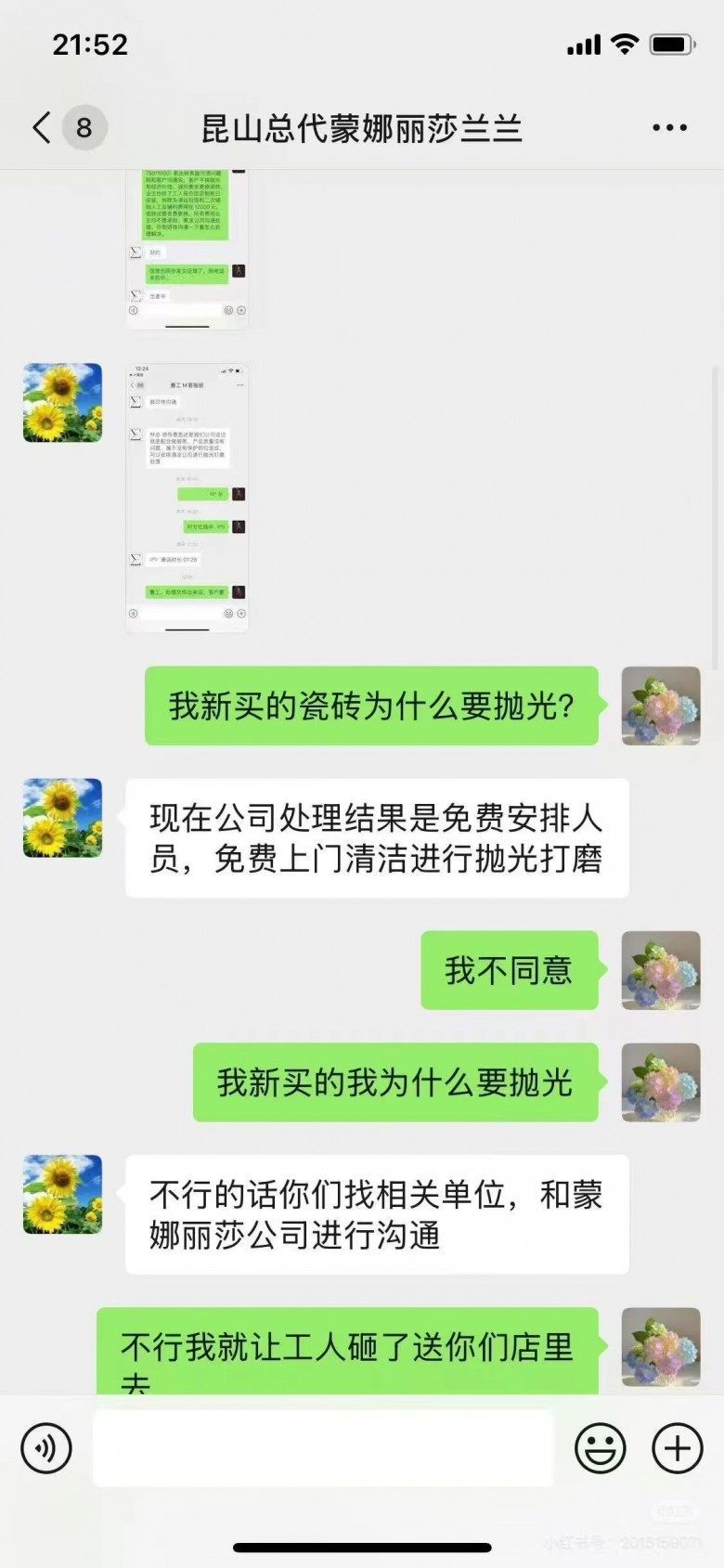724x1568 pixels.
Task: Focus the message text field
Action: (x=322, y=1447)
